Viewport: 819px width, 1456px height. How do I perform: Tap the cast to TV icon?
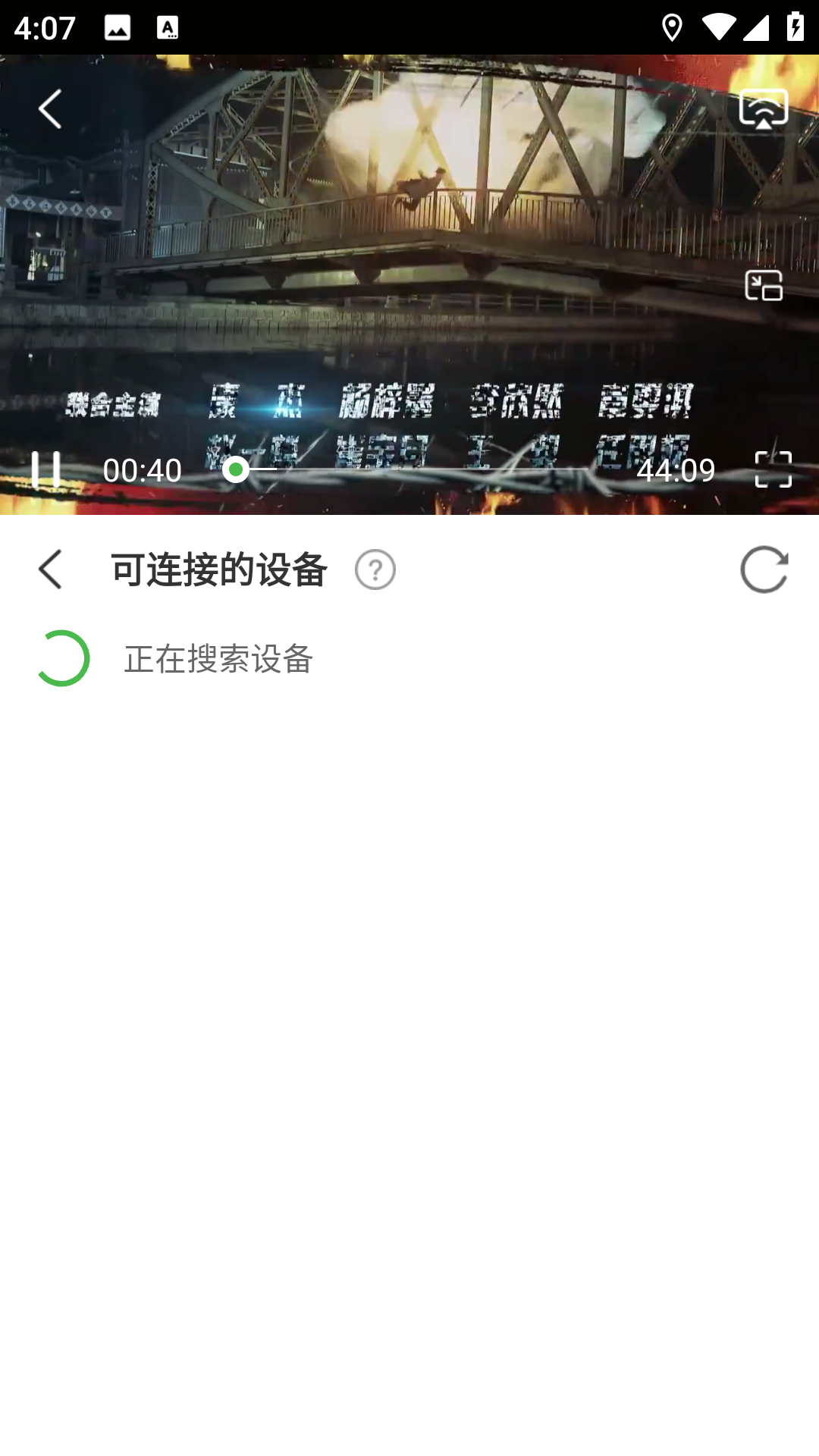click(764, 109)
